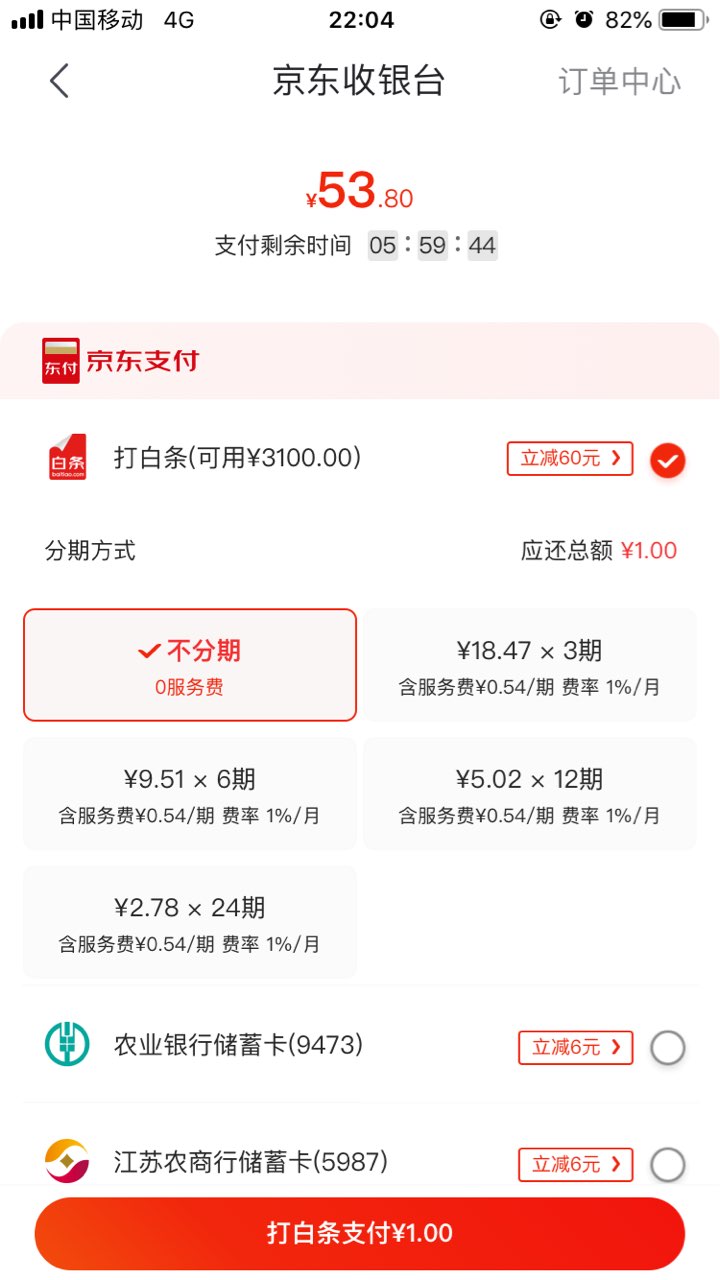Image resolution: width=720 pixels, height=1280 pixels.
Task: Select the 不分期 no-installment option
Action: tap(190, 665)
